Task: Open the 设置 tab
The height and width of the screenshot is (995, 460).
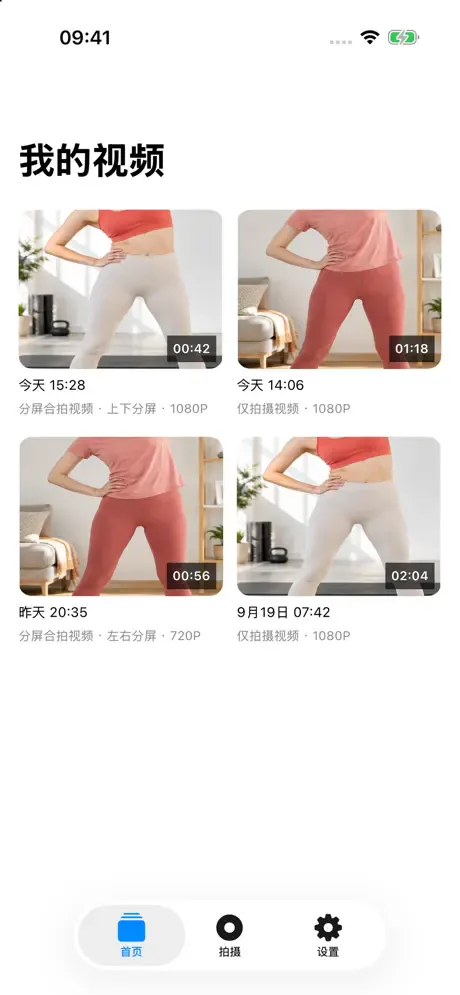Action: coord(328,936)
